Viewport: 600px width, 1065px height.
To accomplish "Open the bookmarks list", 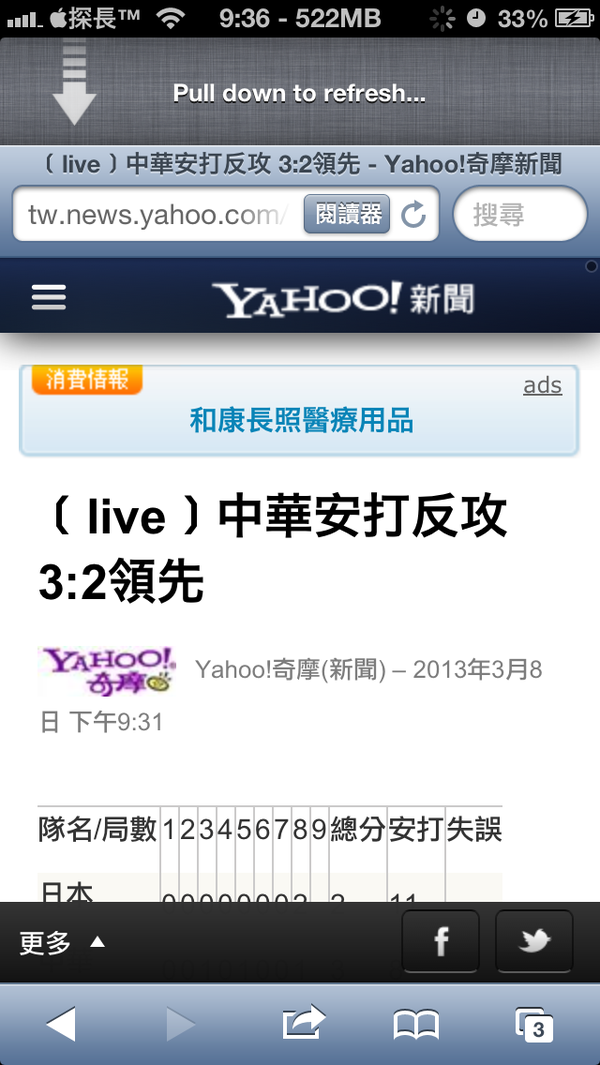I will pyautogui.click(x=416, y=1024).
